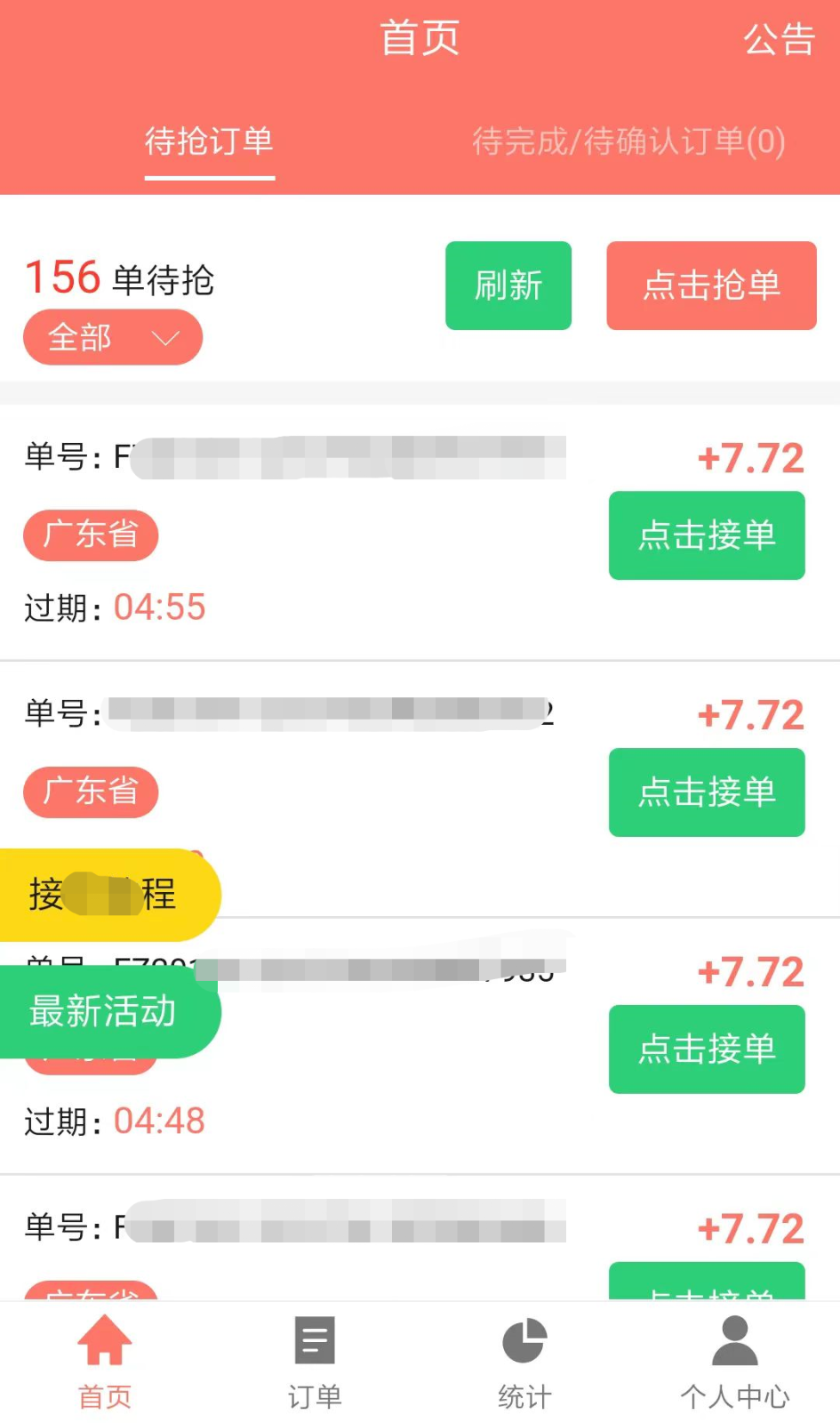Tap the +7.72 reward amount on the top order
The height and width of the screenshot is (1423, 840).
(751, 458)
